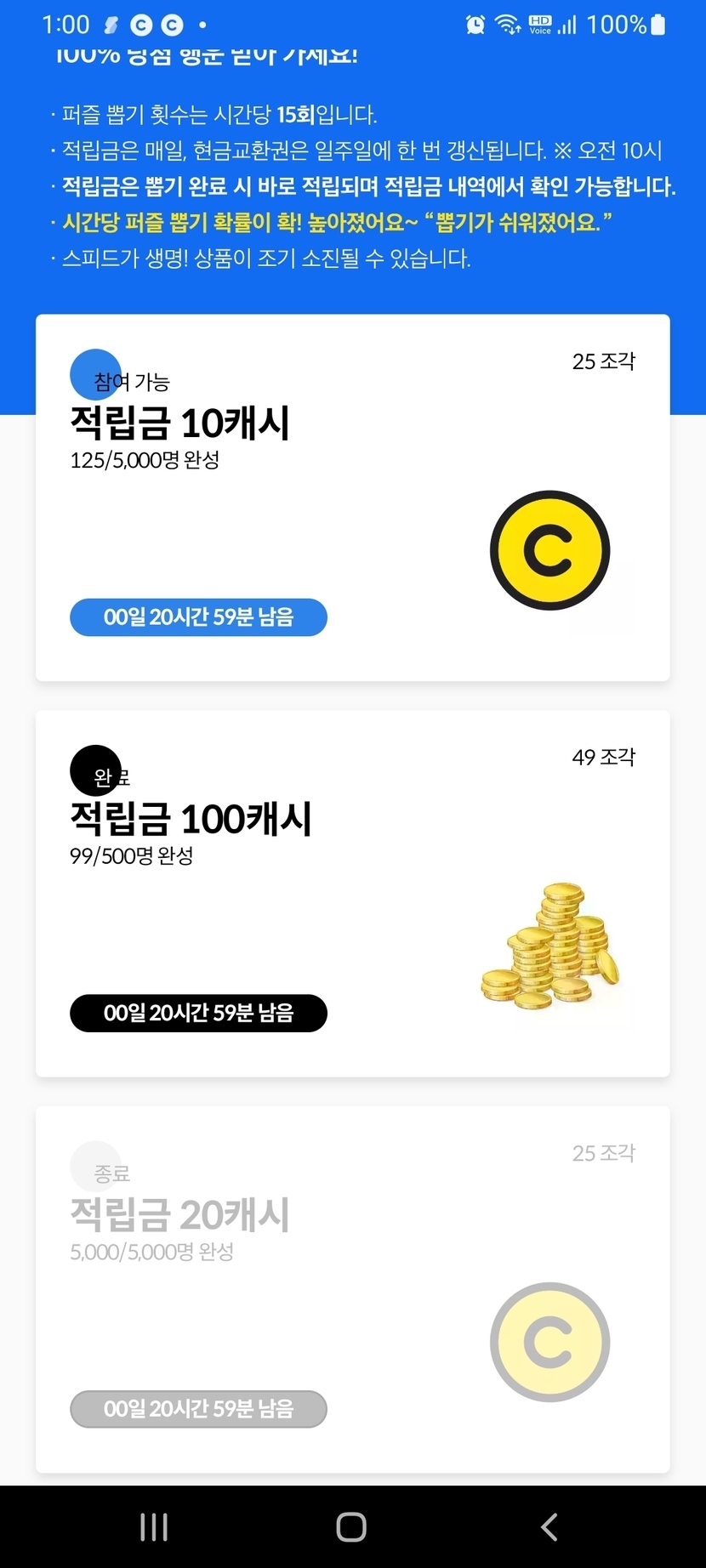Go back using the system back button
The height and width of the screenshot is (1568, 706).
(549, 1527)
